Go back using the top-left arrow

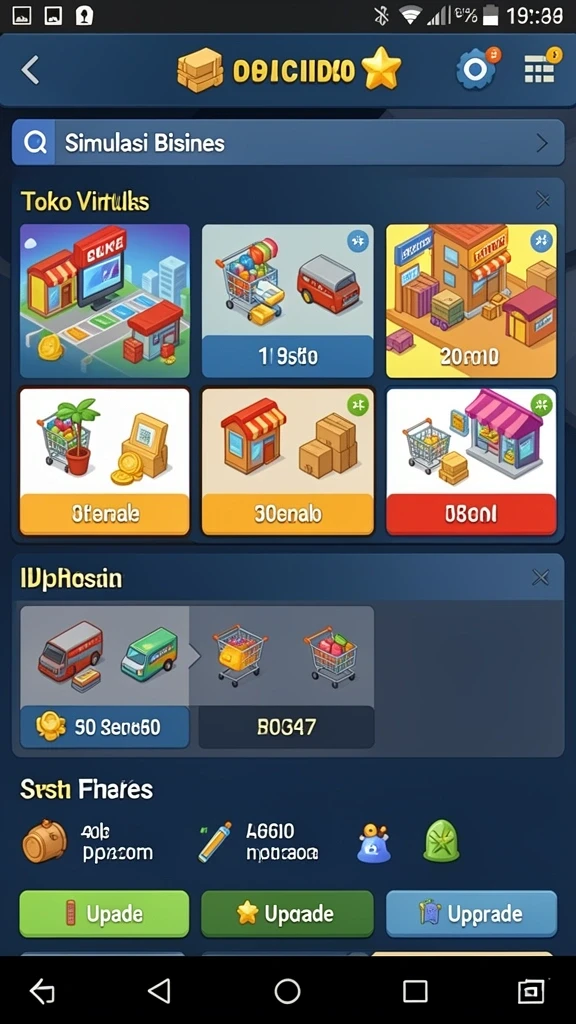coord(31,70)
